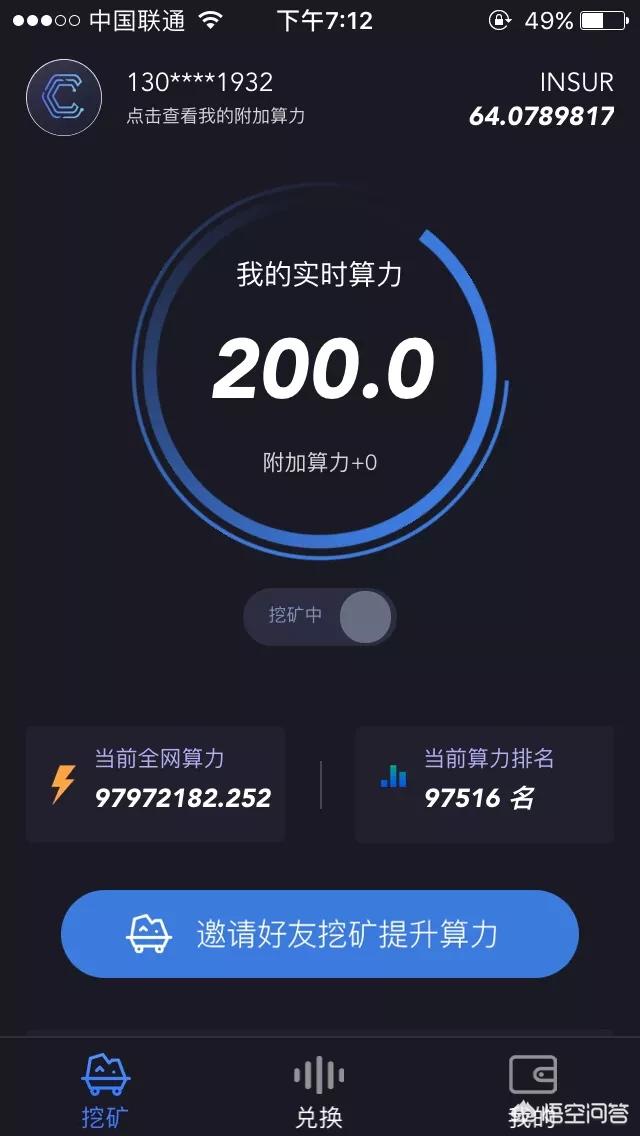
Task: Open 点击查看我的附加算力 details
Action: [215, 116]
